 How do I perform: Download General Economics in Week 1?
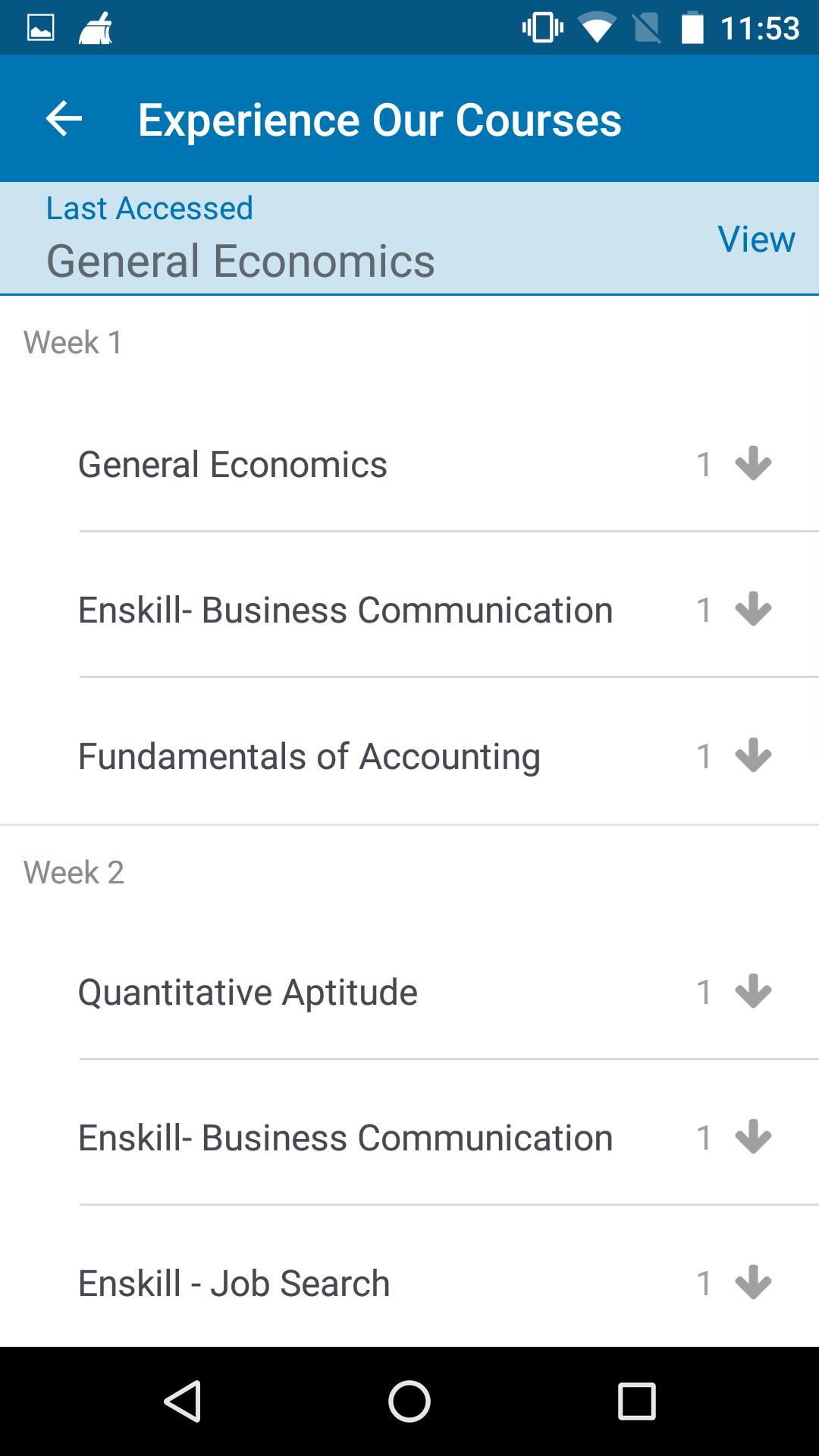point(753,463)
